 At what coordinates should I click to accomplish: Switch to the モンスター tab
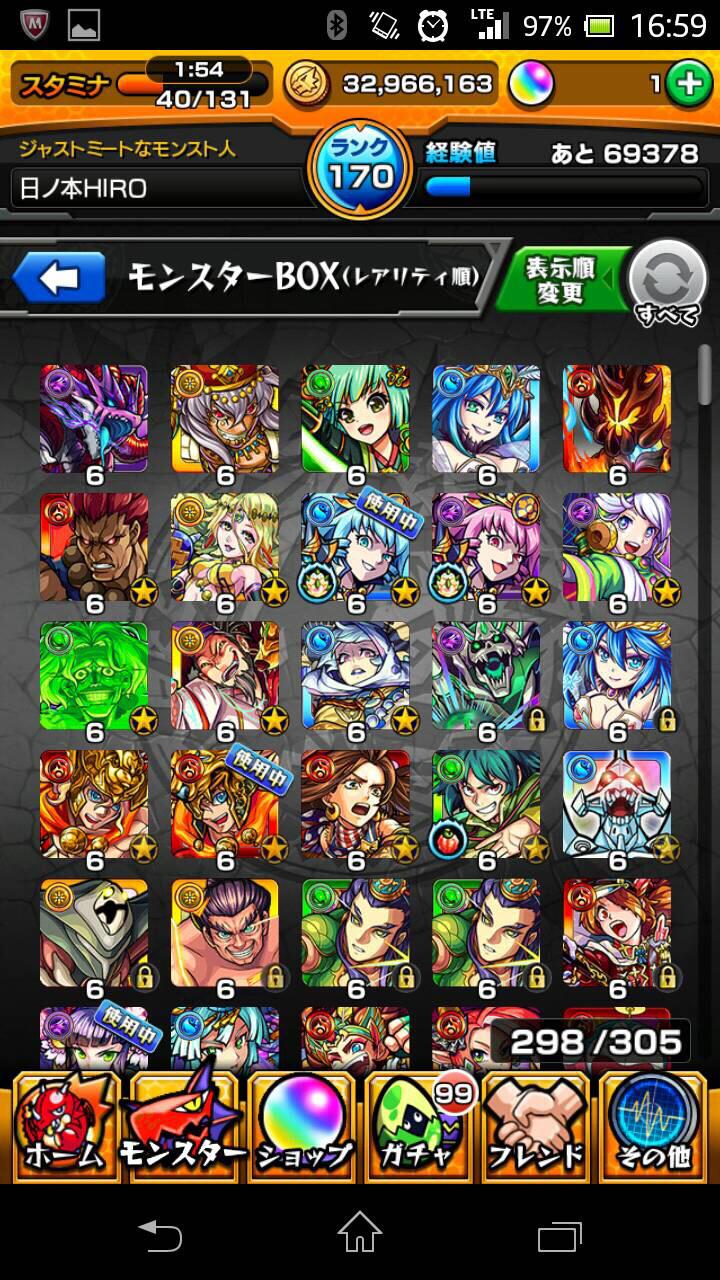tap(181, 1127)
